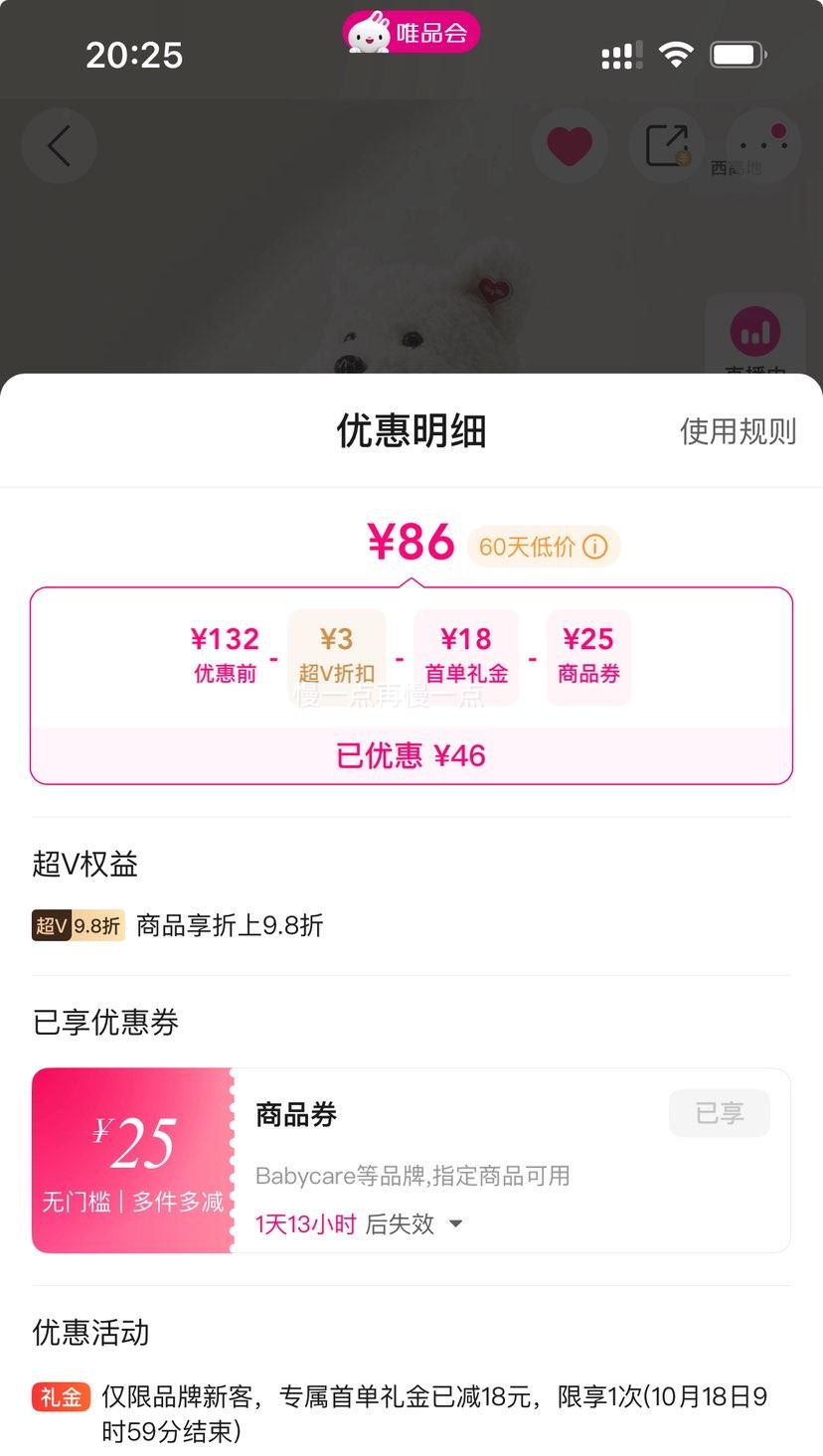Return to the 唯品会 app pill
Viewport: 823px width, 1456px height.
pyautogui.click(x=411, y=33)
